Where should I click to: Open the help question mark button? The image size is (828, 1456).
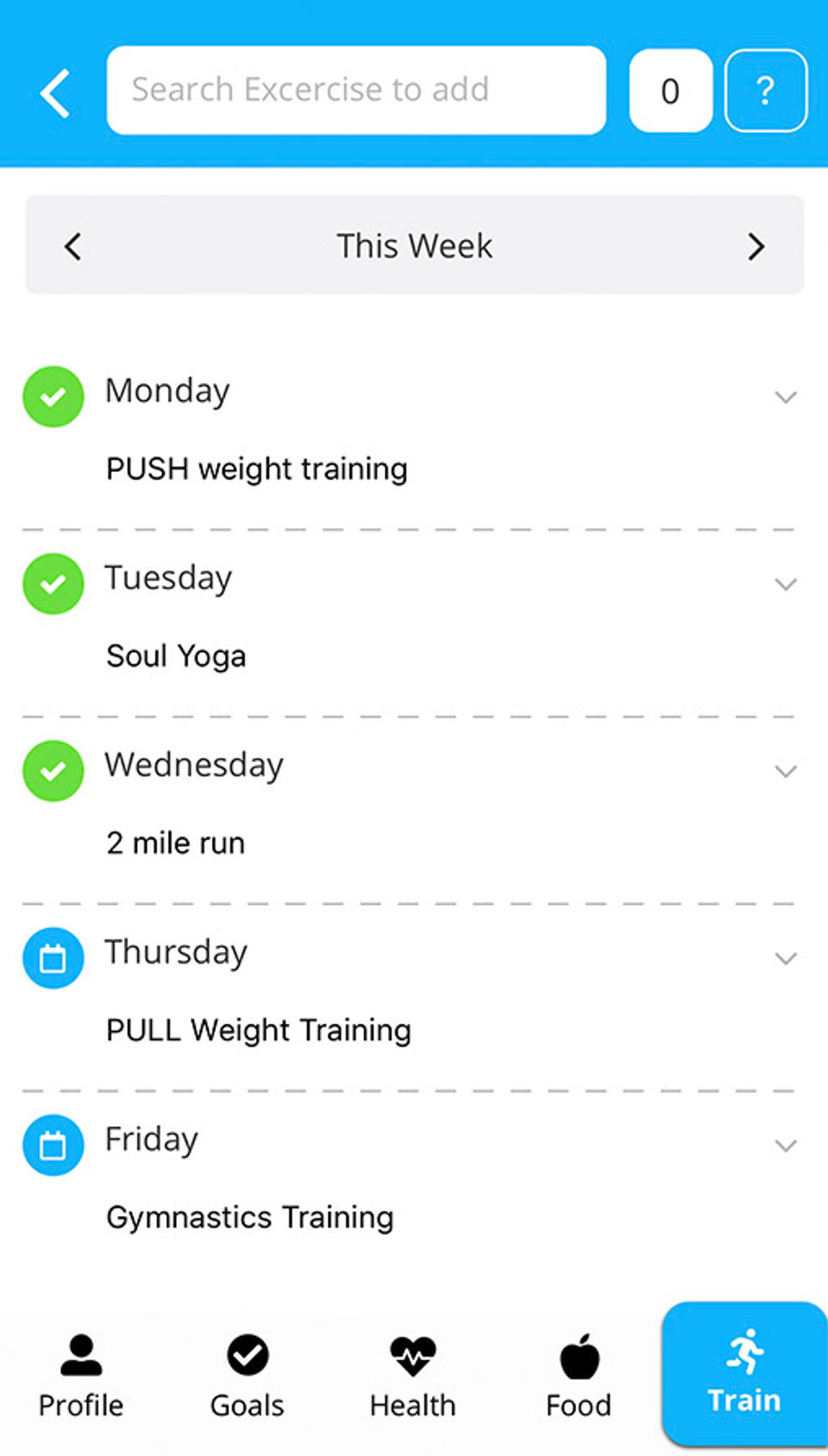(766, 91)
